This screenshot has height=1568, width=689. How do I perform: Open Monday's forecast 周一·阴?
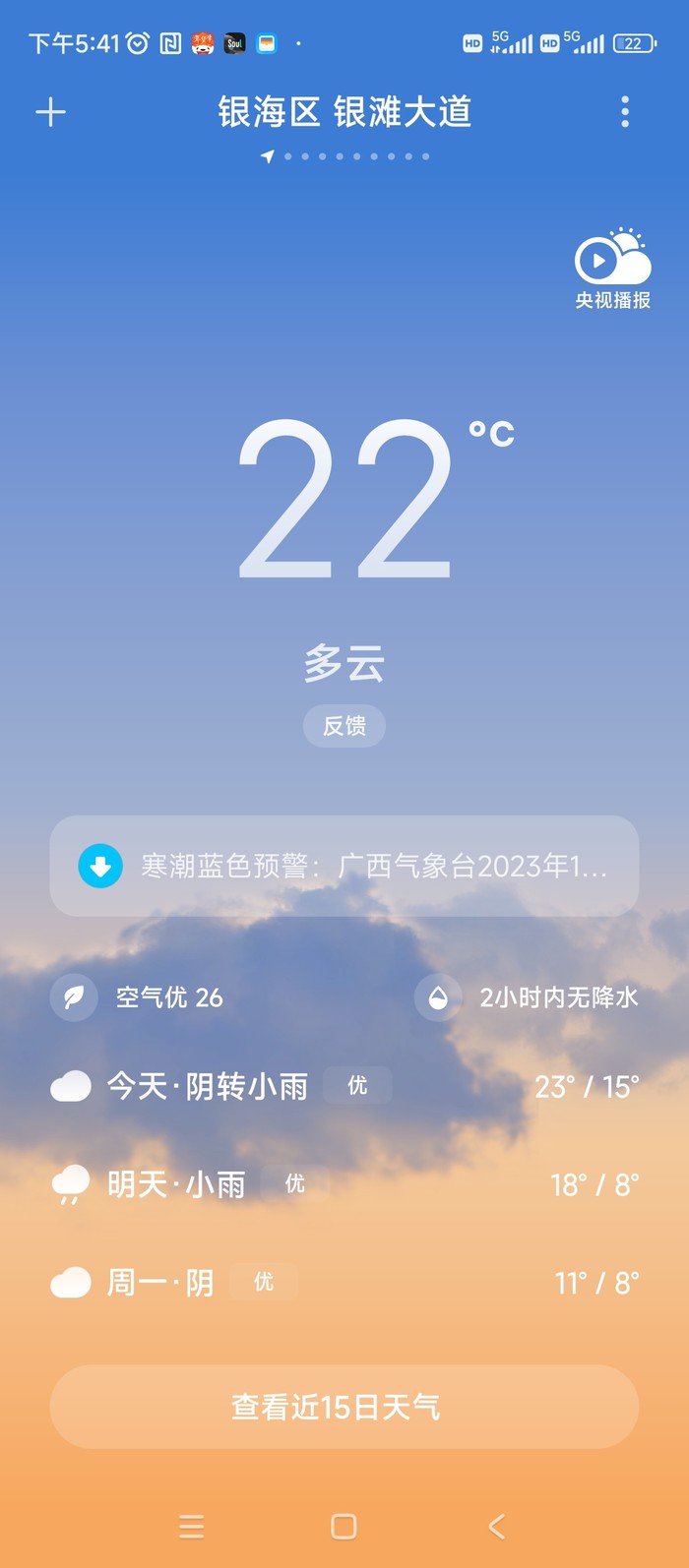(x=344, y=1282)
